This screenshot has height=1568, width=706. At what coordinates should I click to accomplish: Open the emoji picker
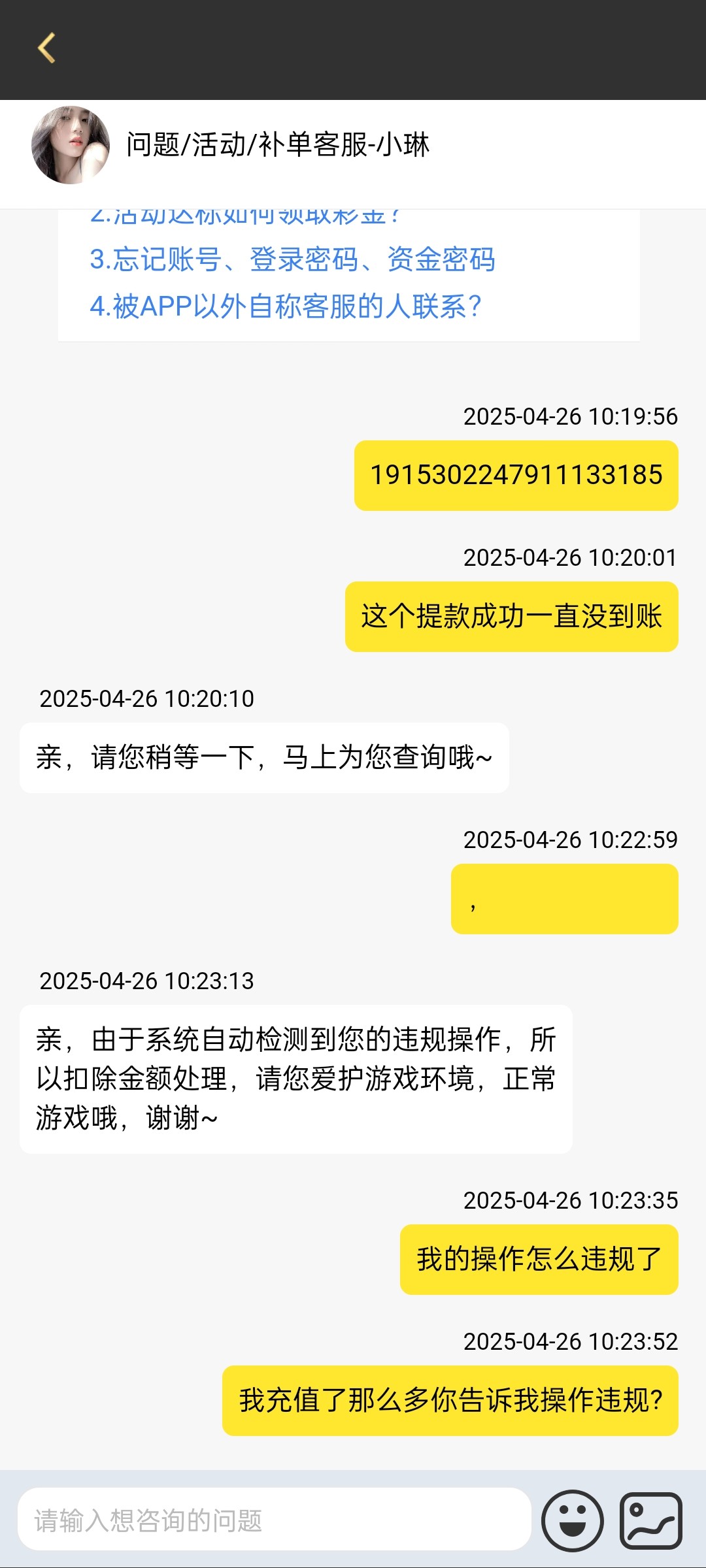pyautogui.click(x=573, y=1520)
